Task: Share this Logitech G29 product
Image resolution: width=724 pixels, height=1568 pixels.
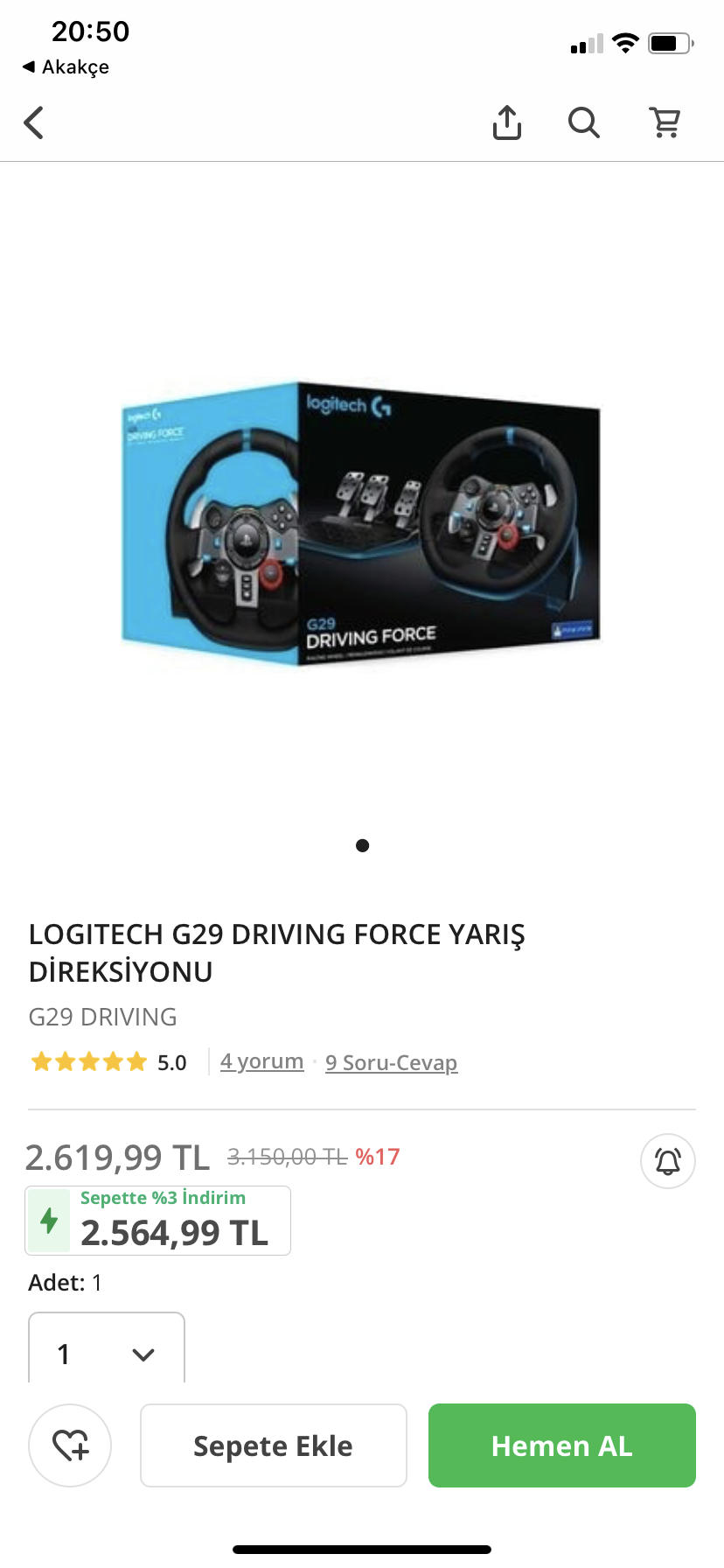Action: click(507, 123)
